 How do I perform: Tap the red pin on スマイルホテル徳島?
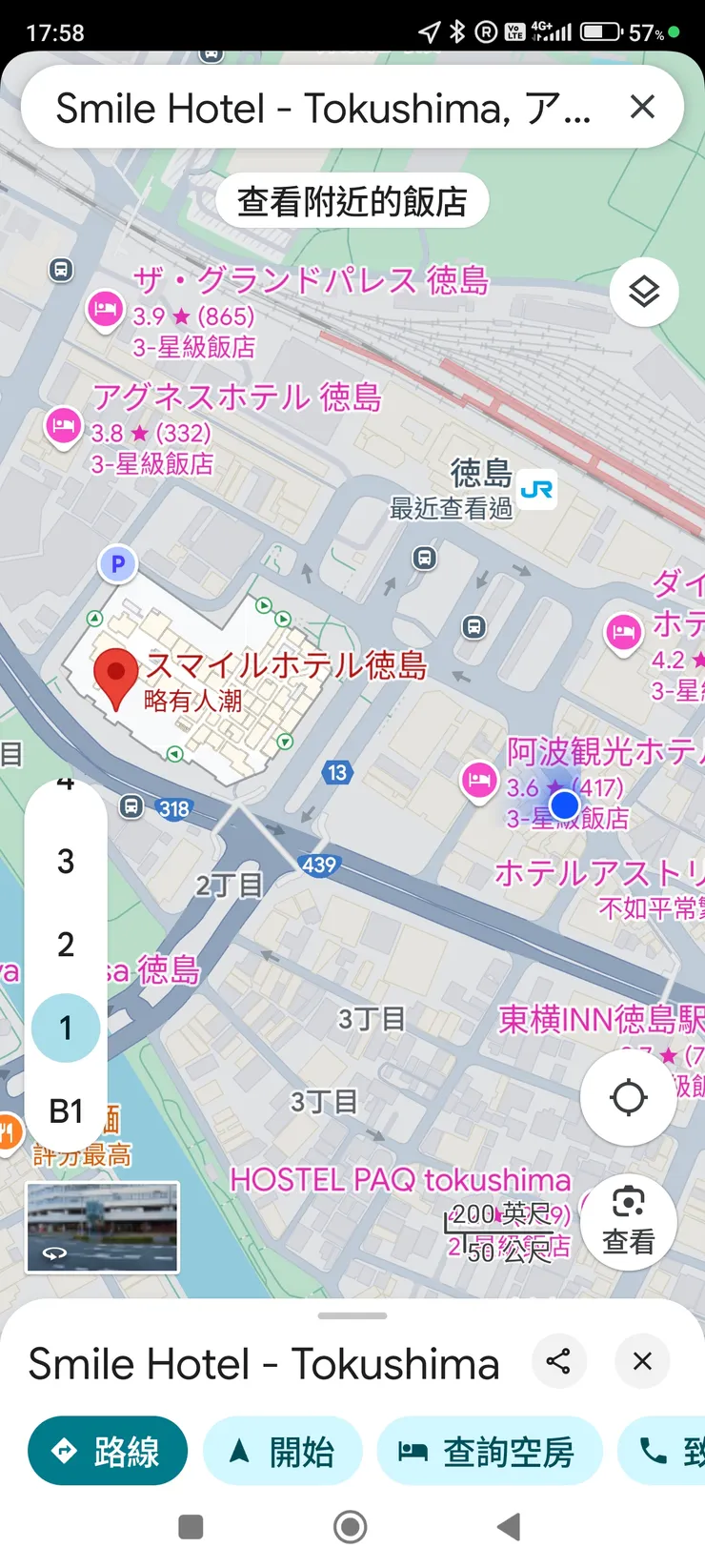(117, 673)
